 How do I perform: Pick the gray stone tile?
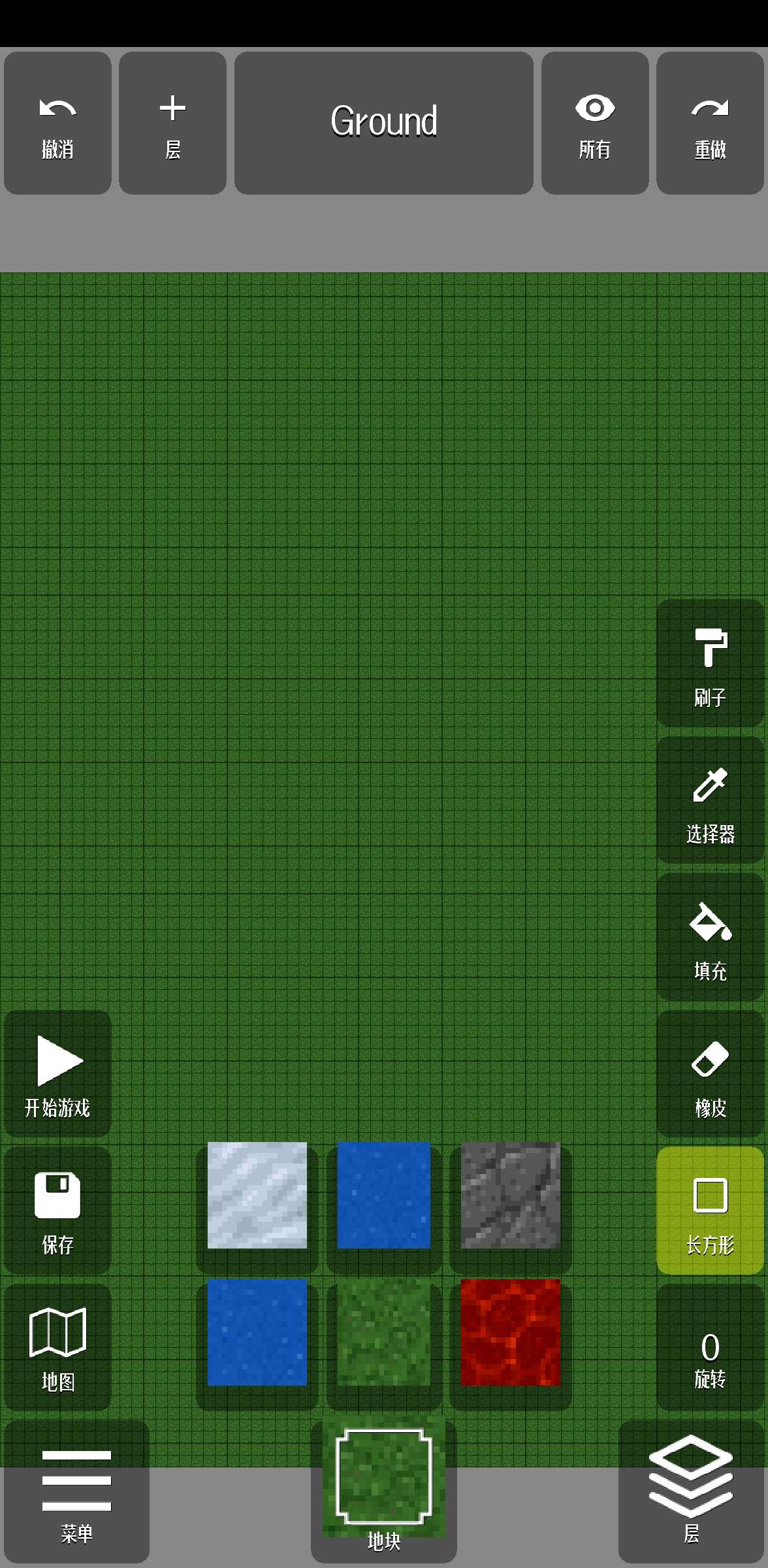pyautogui.click(x=511, y=1196)
